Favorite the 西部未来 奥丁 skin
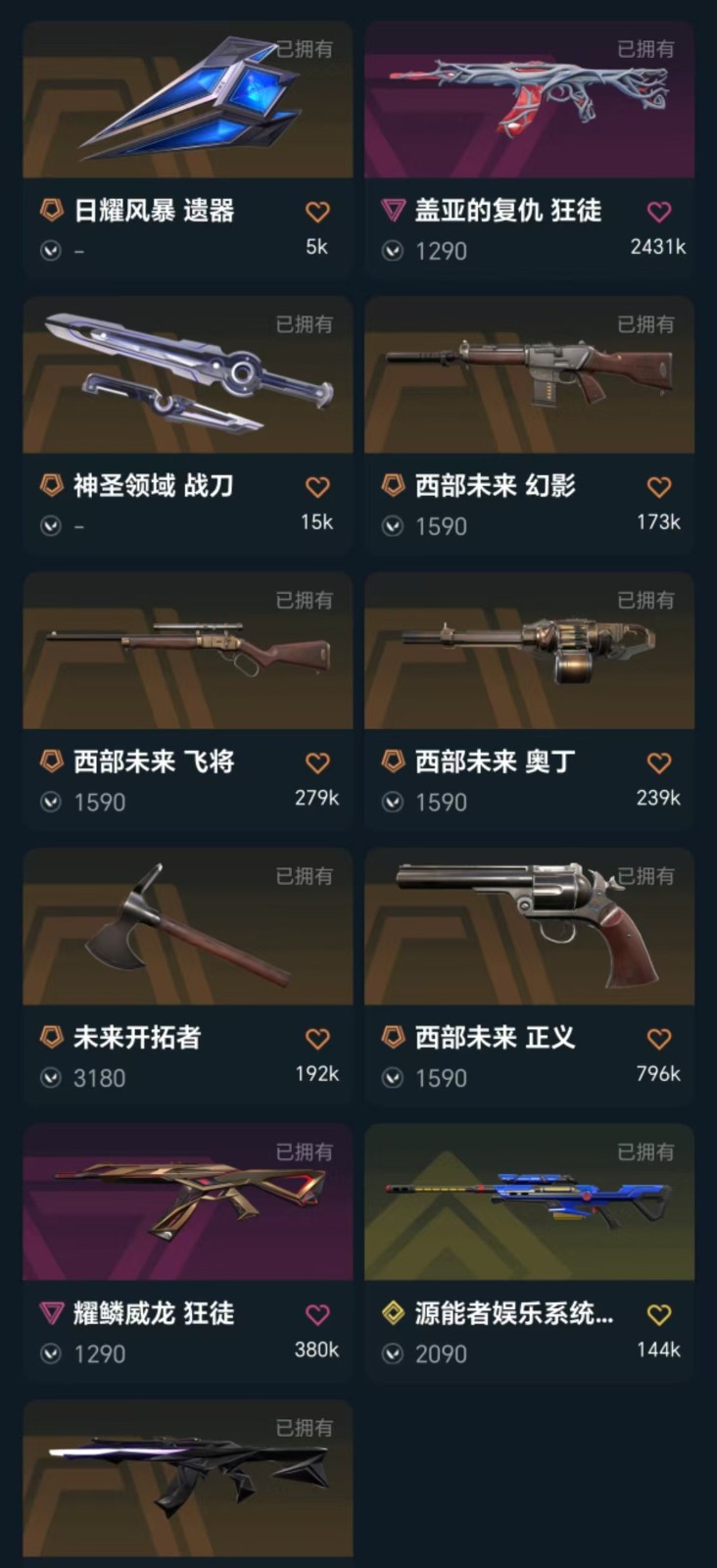This screenshot has width=717, height=1568. point(659,762)
